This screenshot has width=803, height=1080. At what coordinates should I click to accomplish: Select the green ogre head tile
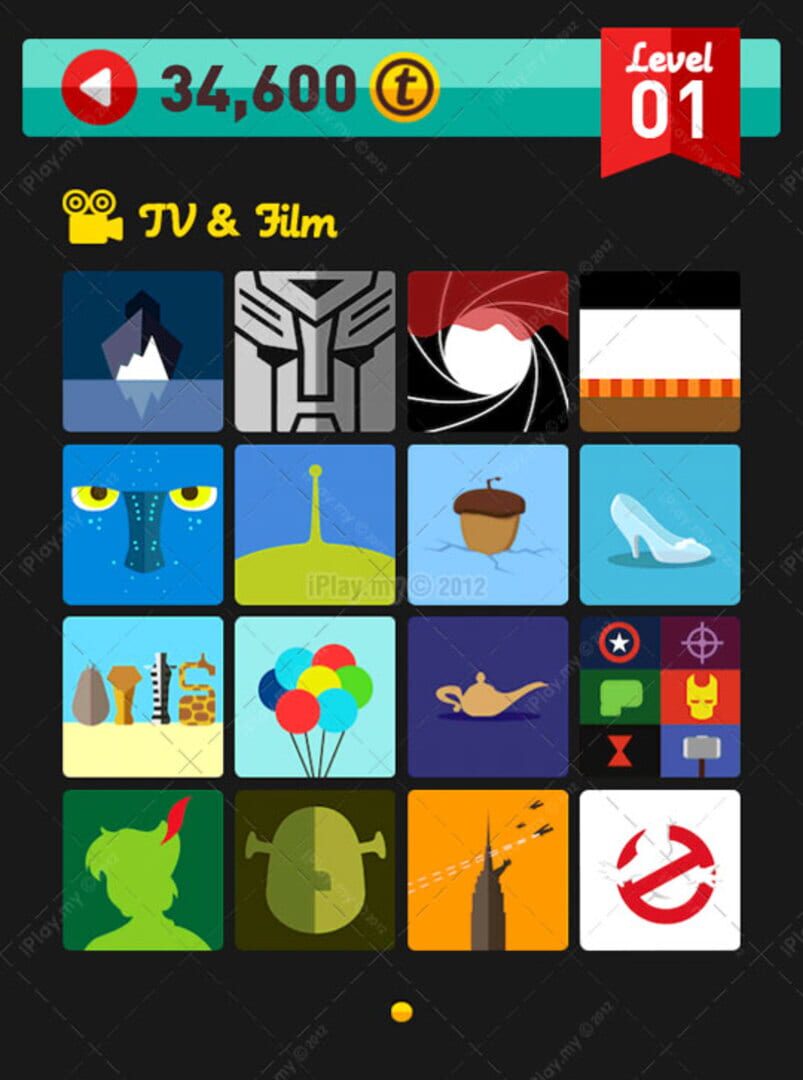coord(315,870)
